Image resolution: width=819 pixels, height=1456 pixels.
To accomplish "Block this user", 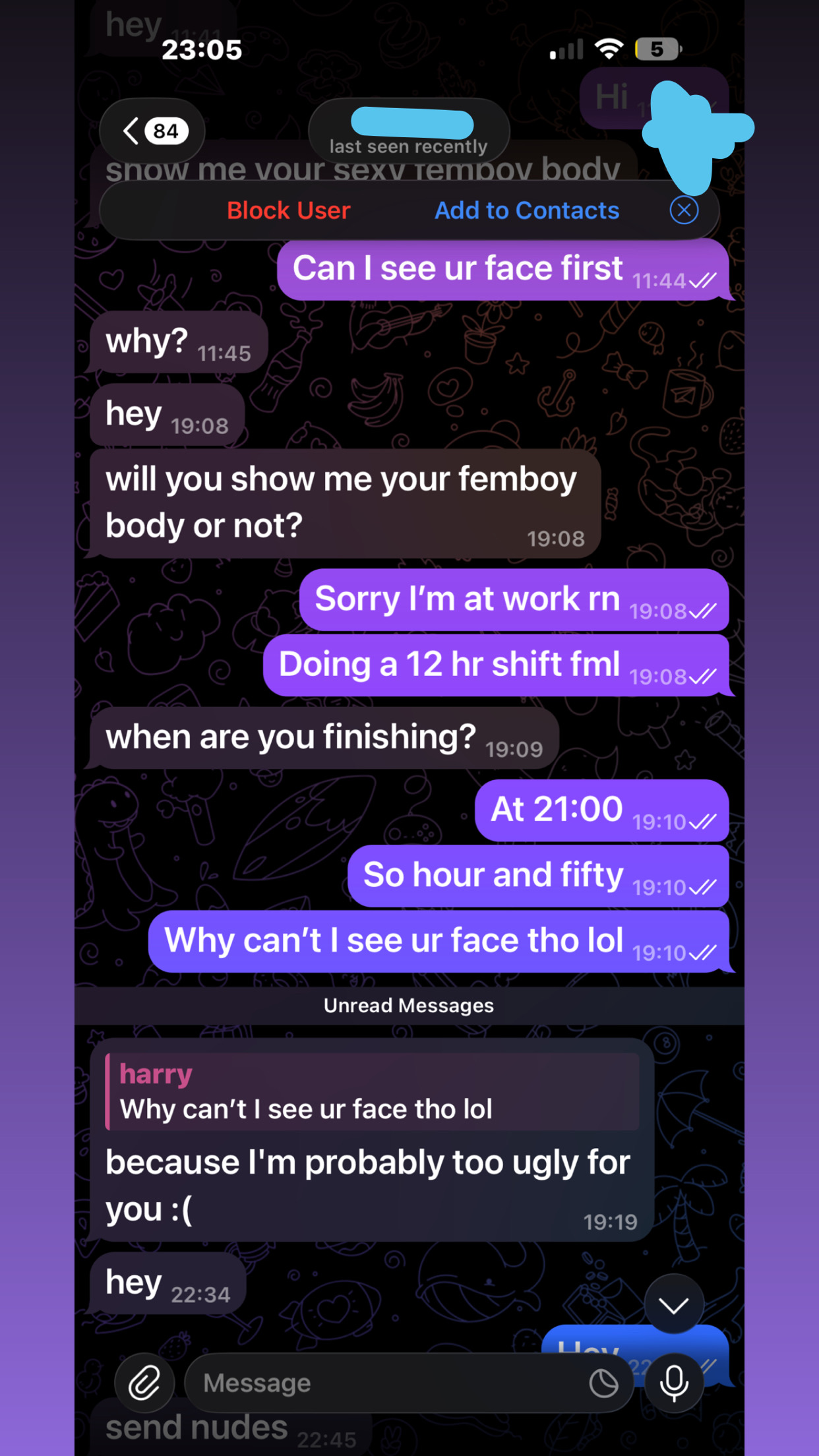I will (288, 211).
